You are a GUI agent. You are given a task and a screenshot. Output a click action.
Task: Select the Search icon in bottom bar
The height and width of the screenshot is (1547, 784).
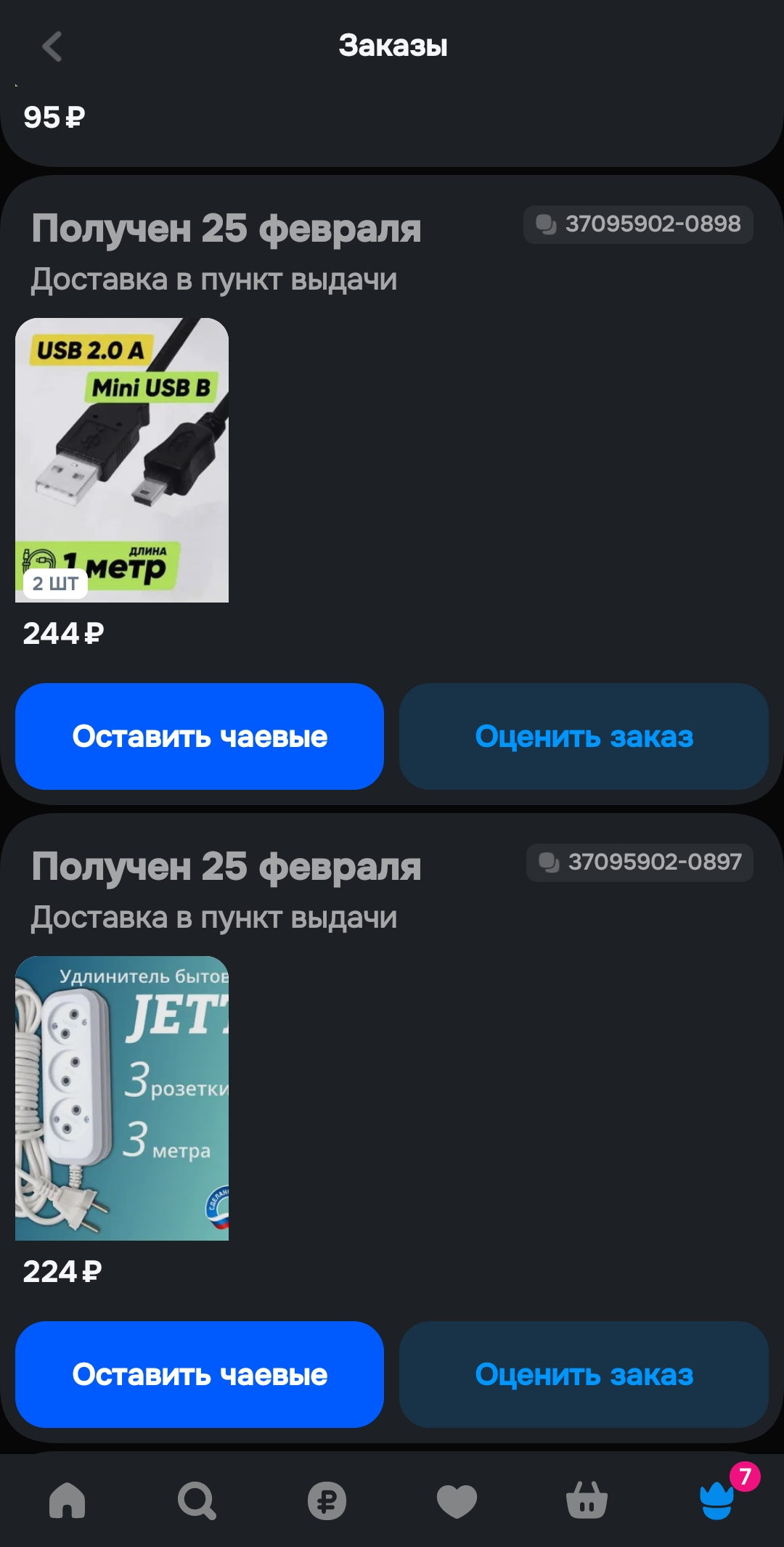pyautogui.click(x=196, y=1501)
